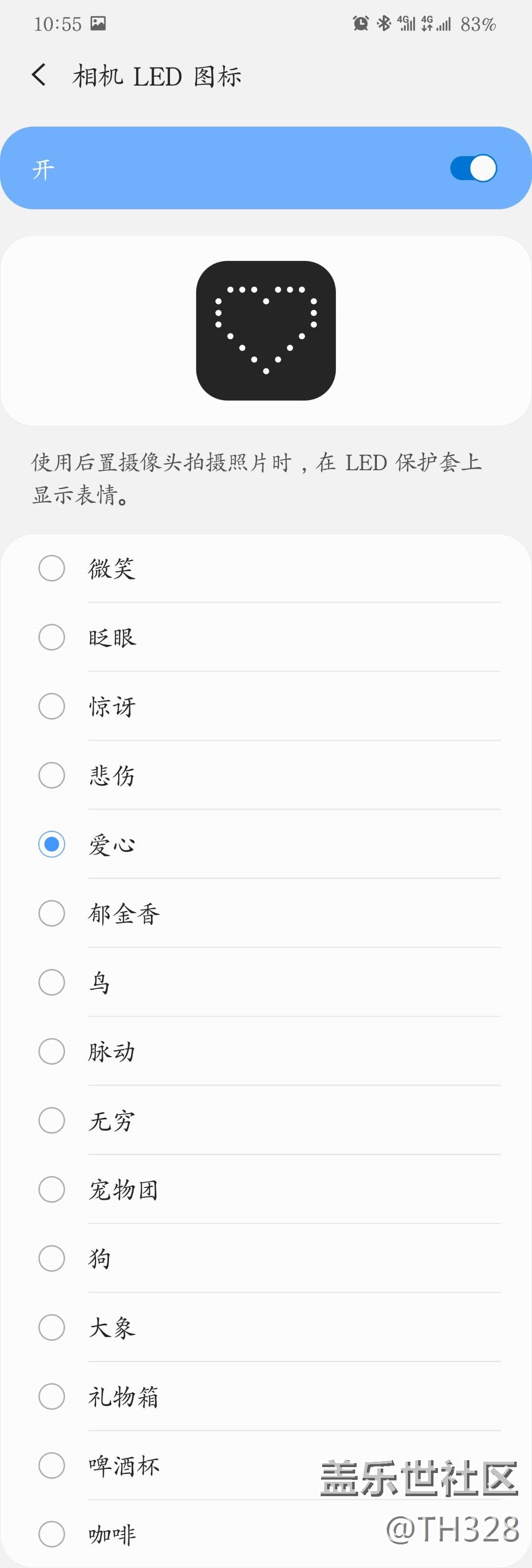Select the 狗 option
The width and height of the screenshot is (532, 1568).
[x=52, y=1258]
